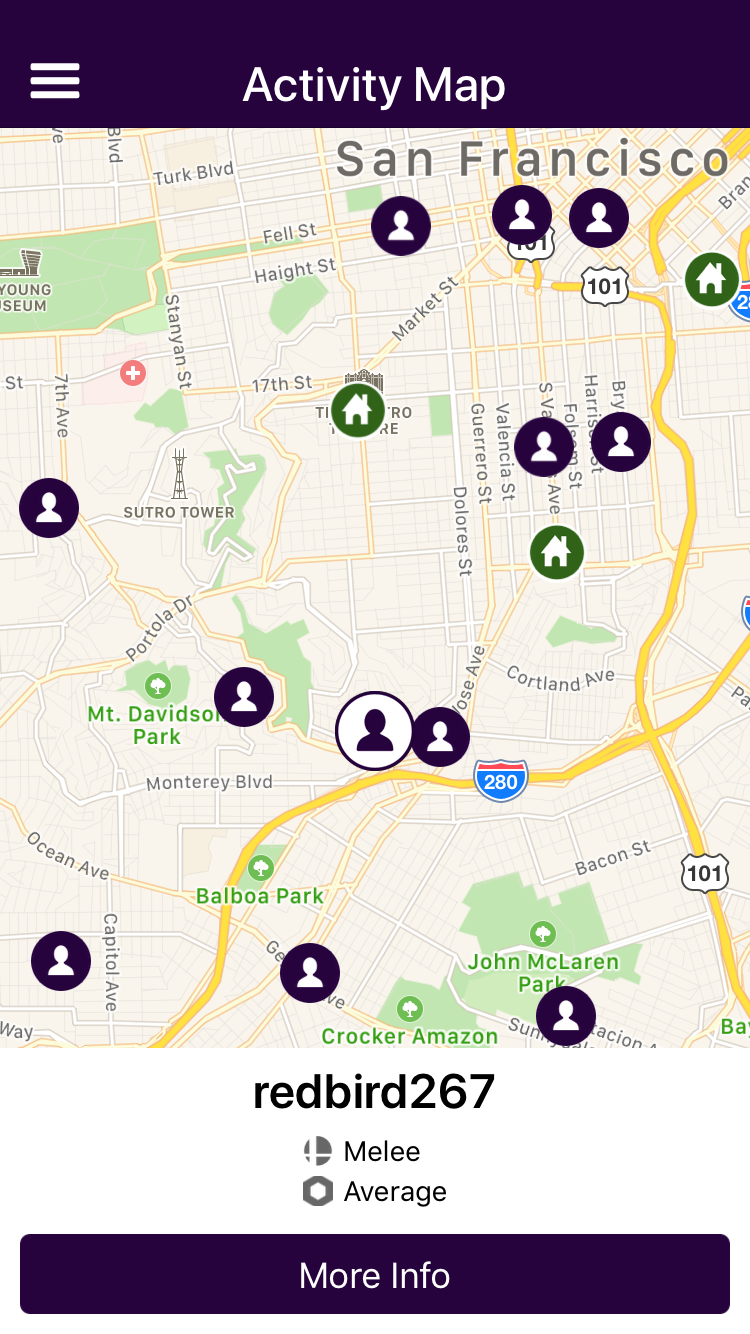
Task: Tap More Info for redbird267
Action: pyautogui.click(x=375, y=1274)
